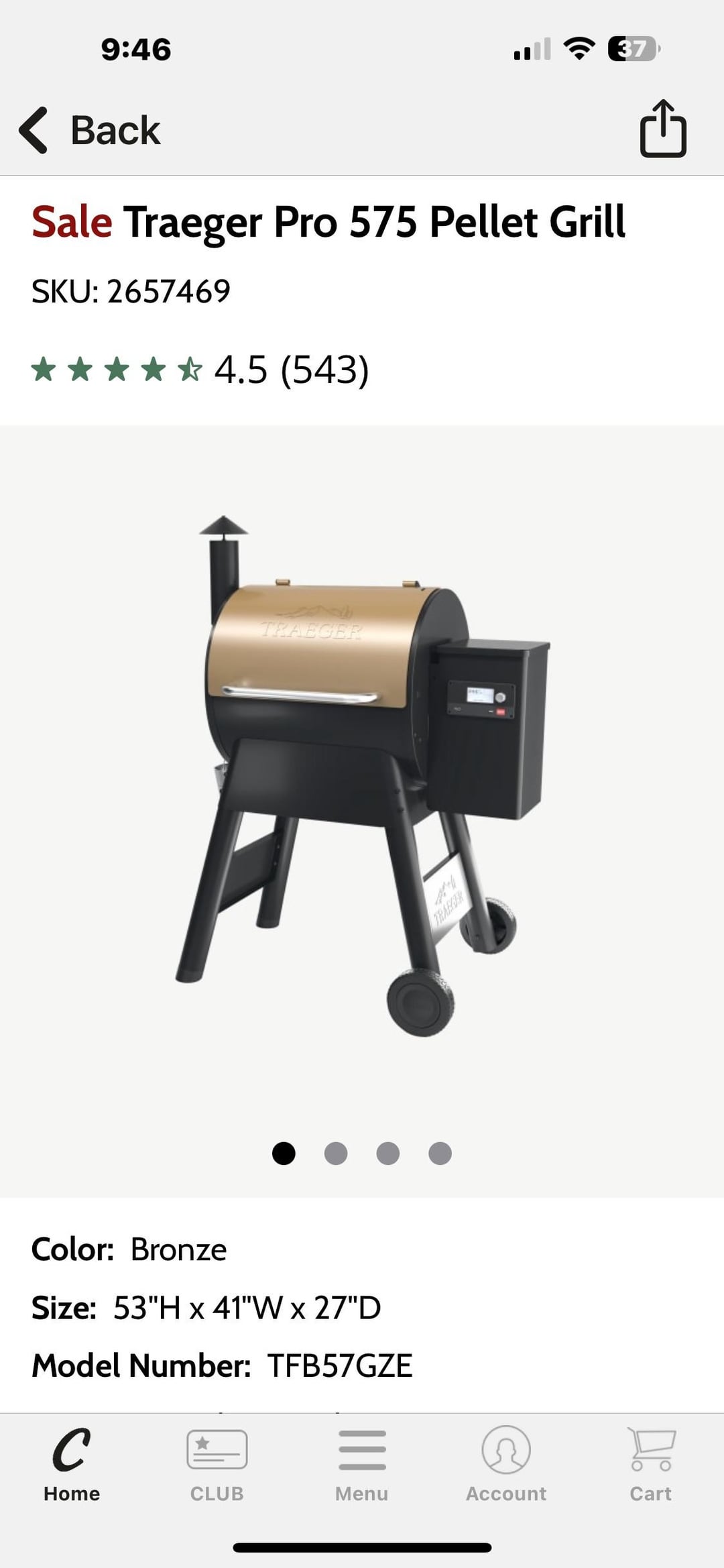Go to the Account tab
724x1568 pixels.
click(506, 1465)
